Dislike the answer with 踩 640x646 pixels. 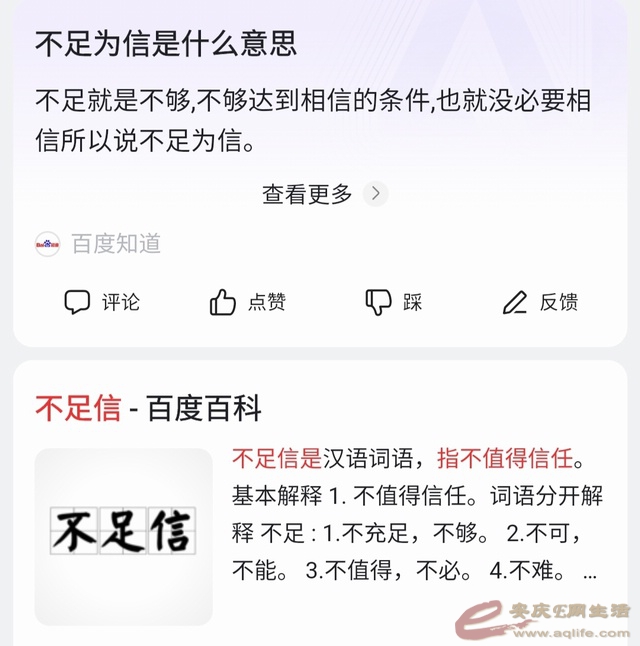tap(393, 302)
